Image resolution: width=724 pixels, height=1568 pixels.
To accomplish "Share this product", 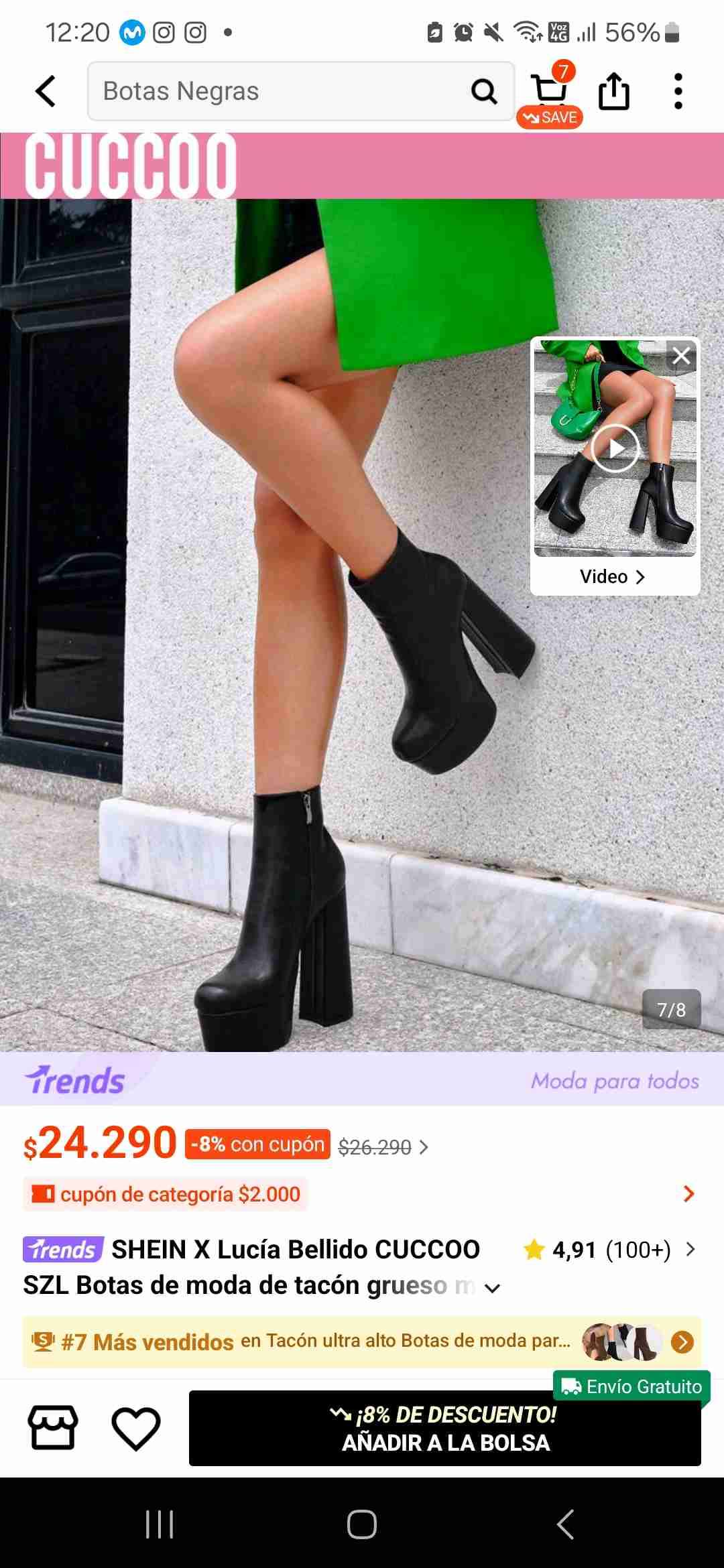I will click(x=613, y=91).
